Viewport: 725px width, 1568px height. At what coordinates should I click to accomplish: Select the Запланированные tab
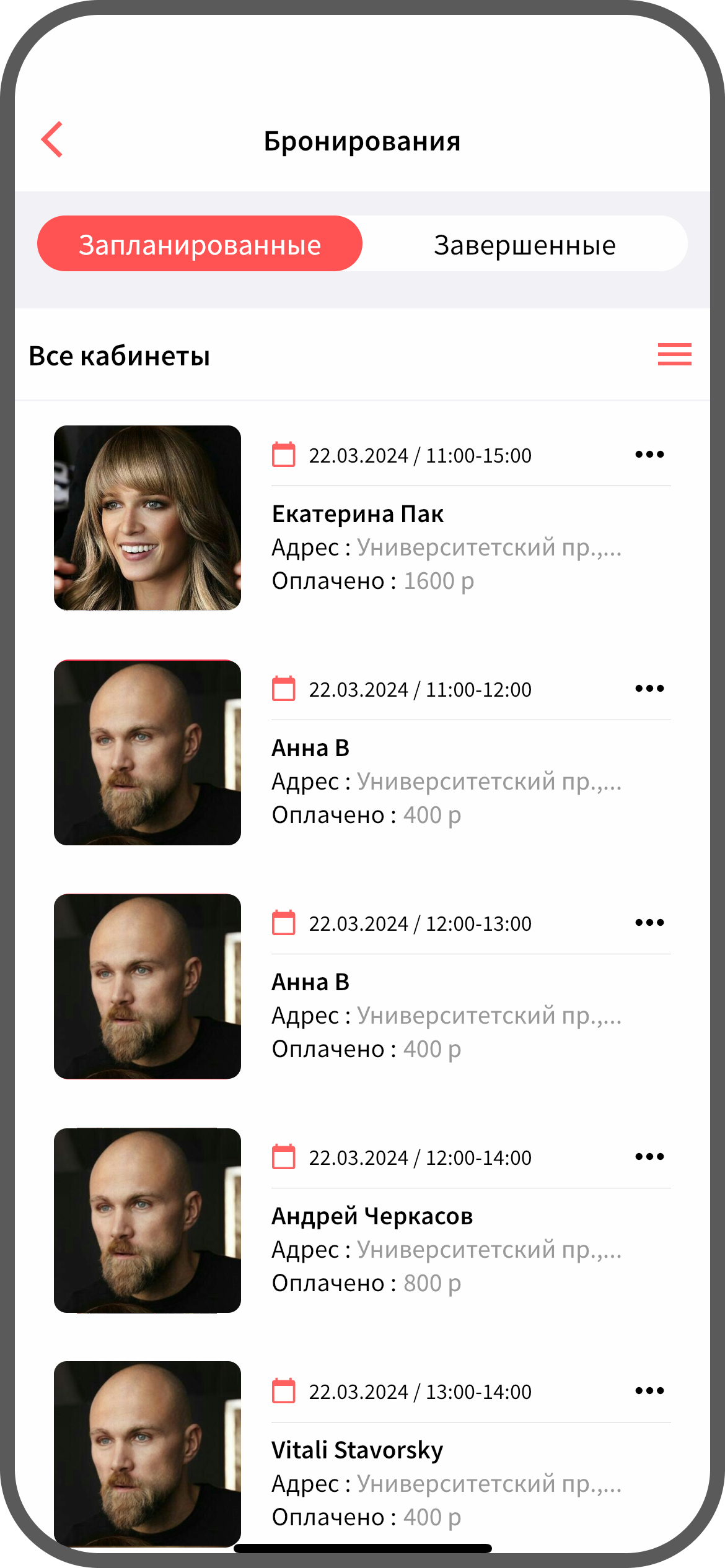pyautogui.click(x=200, y=244)
